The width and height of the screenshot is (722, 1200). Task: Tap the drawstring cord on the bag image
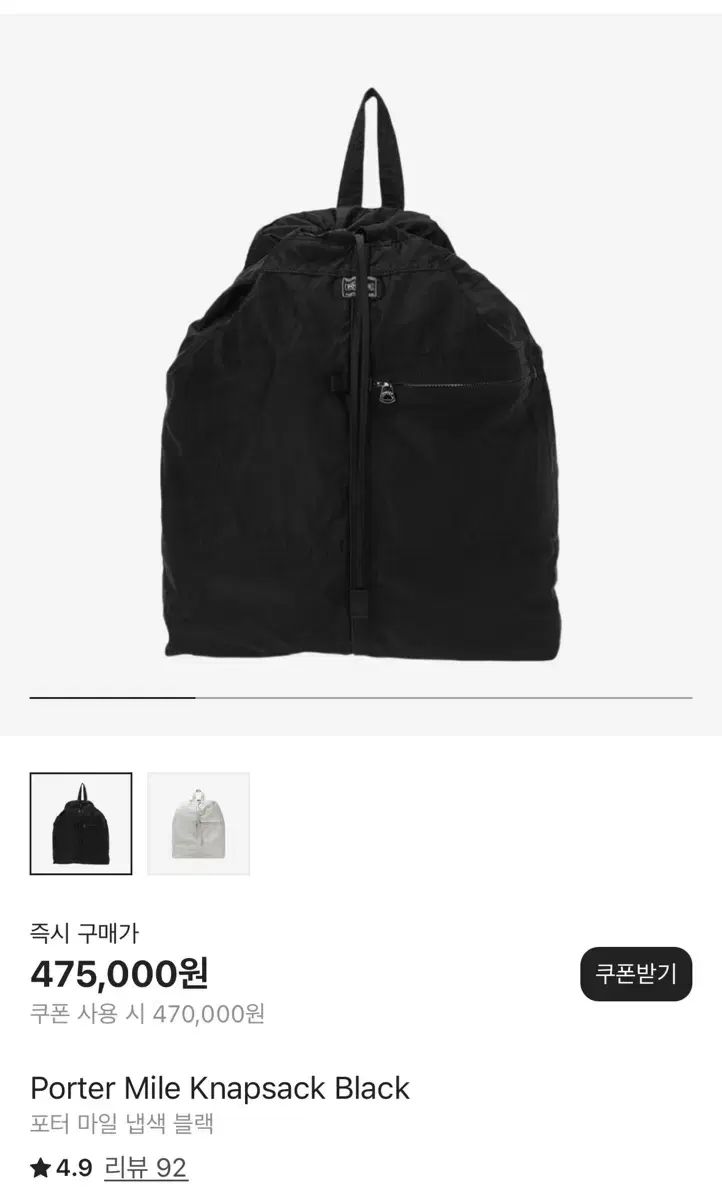(357, 470)
